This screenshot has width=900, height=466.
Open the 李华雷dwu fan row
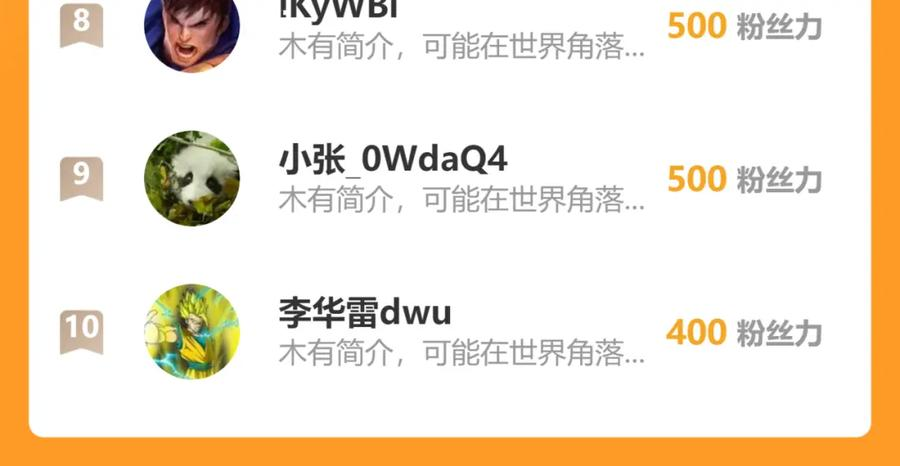[x=450, y=332]
